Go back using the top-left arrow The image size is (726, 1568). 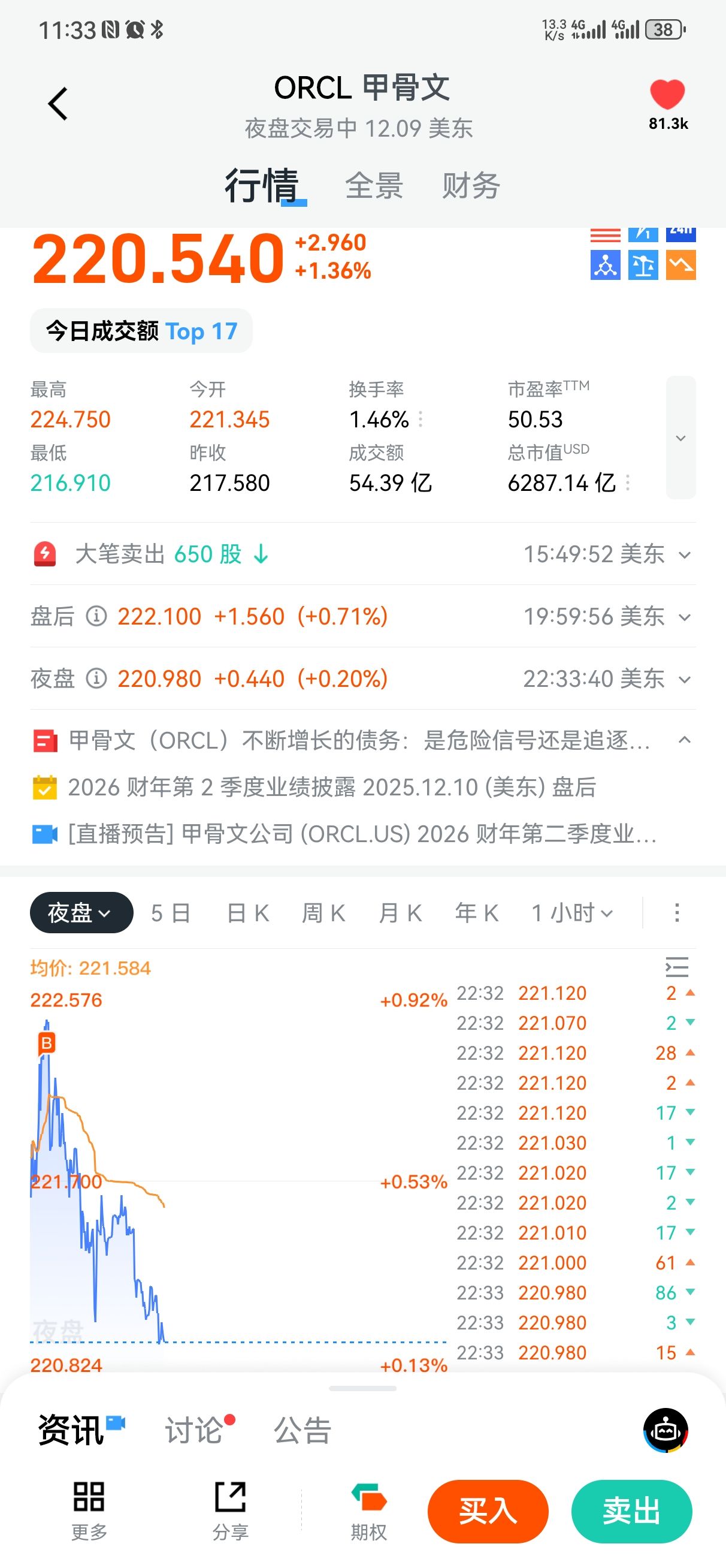point(58,104)
